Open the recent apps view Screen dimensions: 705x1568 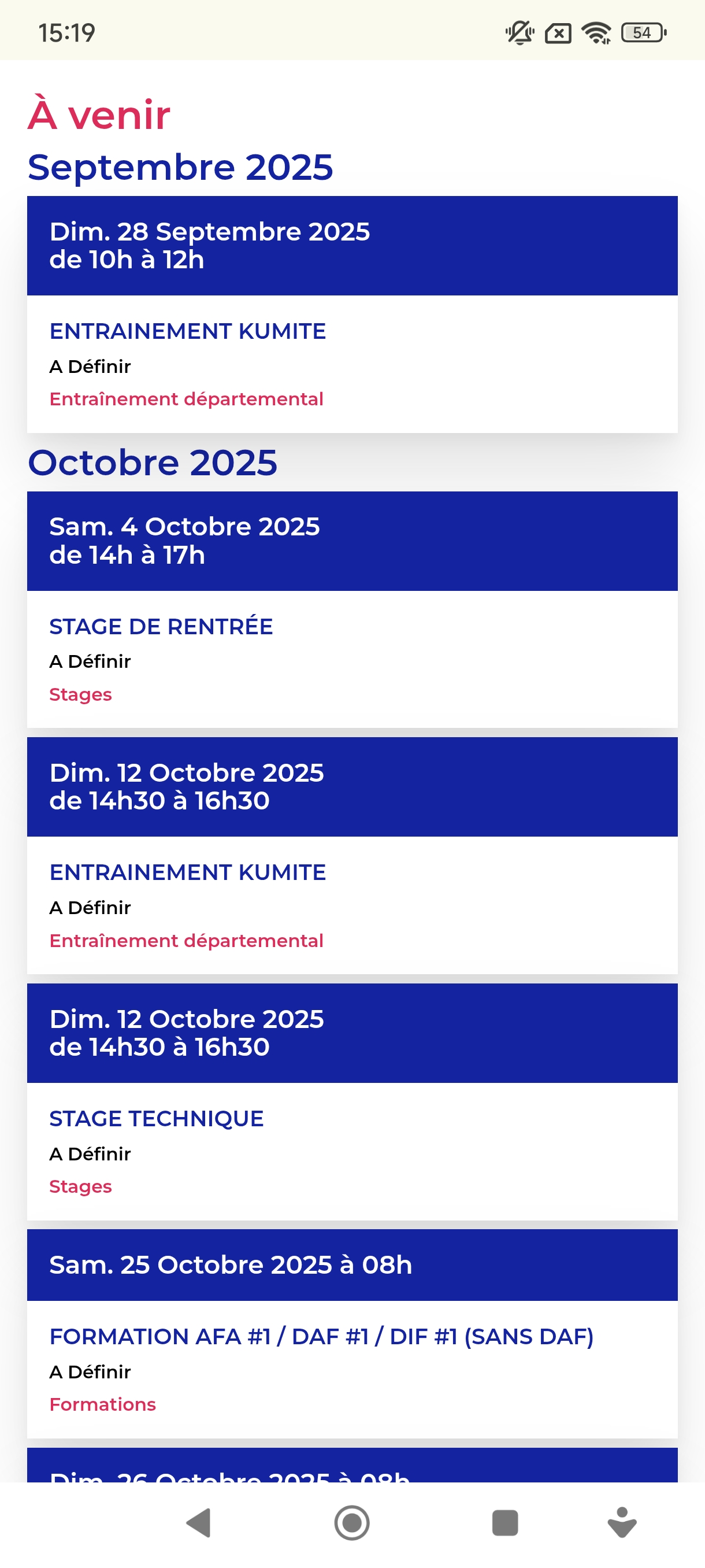[505, 1522]
